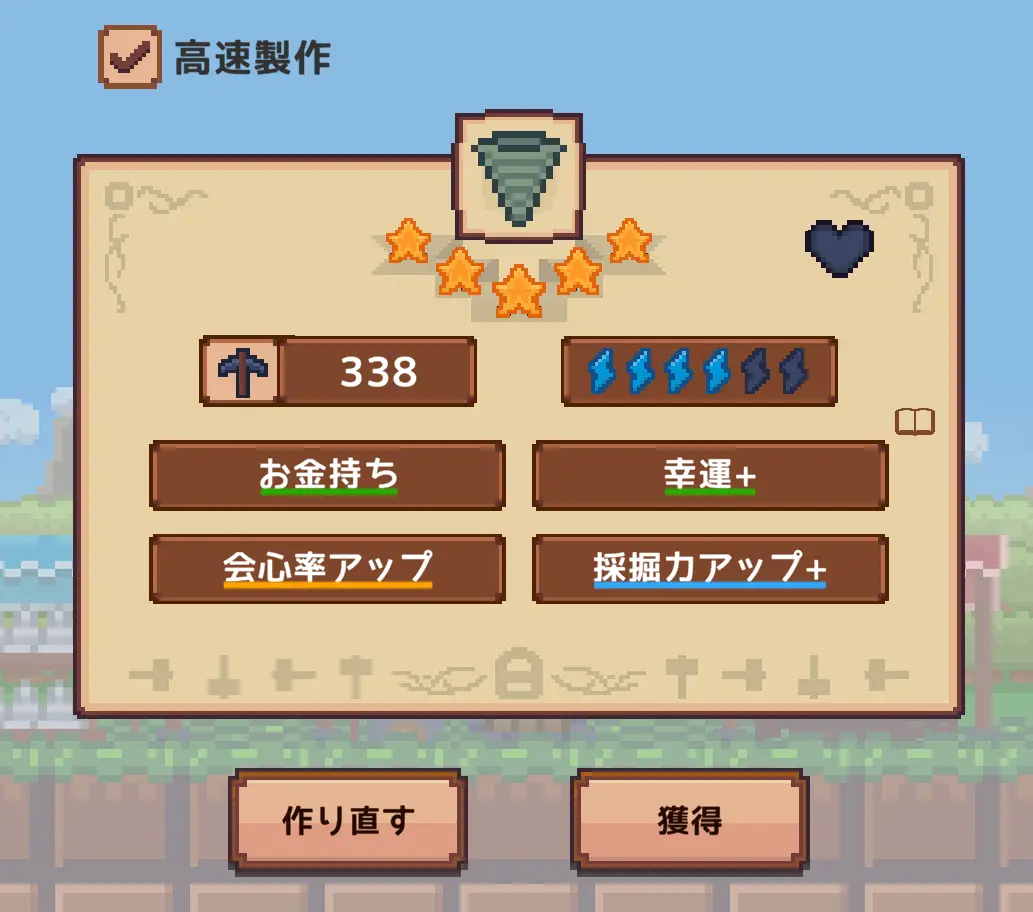Toggle the 高速製作 checkbox
Screen dimensions: 1033x912
pyautogui.click(x=129, y=57)
